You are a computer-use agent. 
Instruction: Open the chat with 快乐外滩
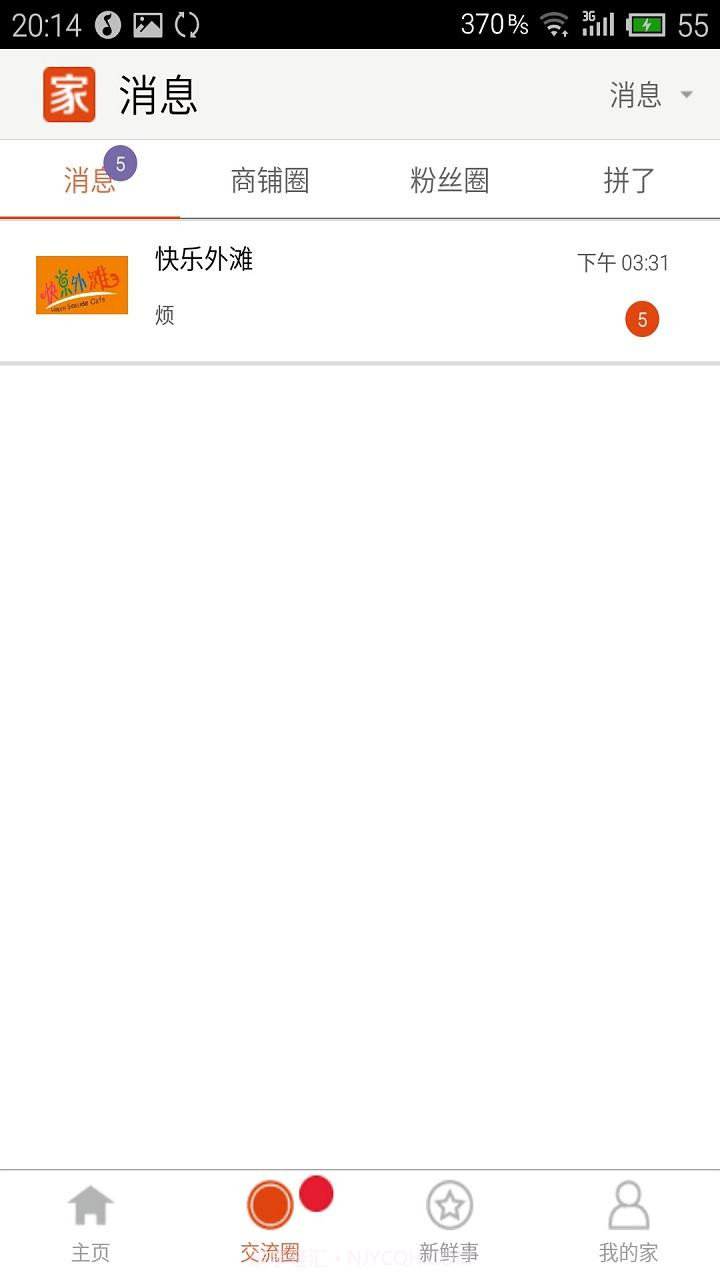point(360,290)
